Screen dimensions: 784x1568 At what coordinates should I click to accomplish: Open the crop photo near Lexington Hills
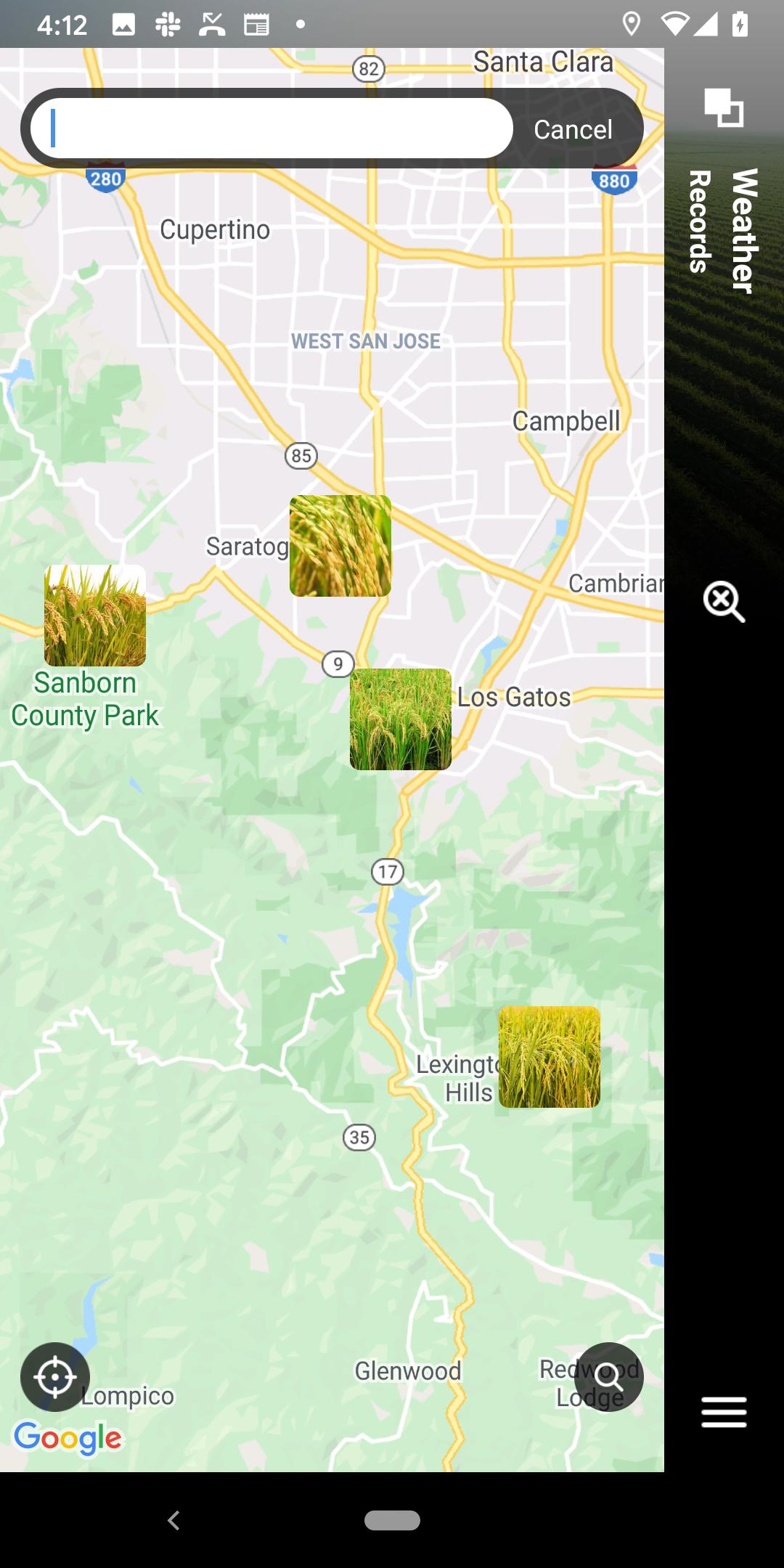point(550,1057)
